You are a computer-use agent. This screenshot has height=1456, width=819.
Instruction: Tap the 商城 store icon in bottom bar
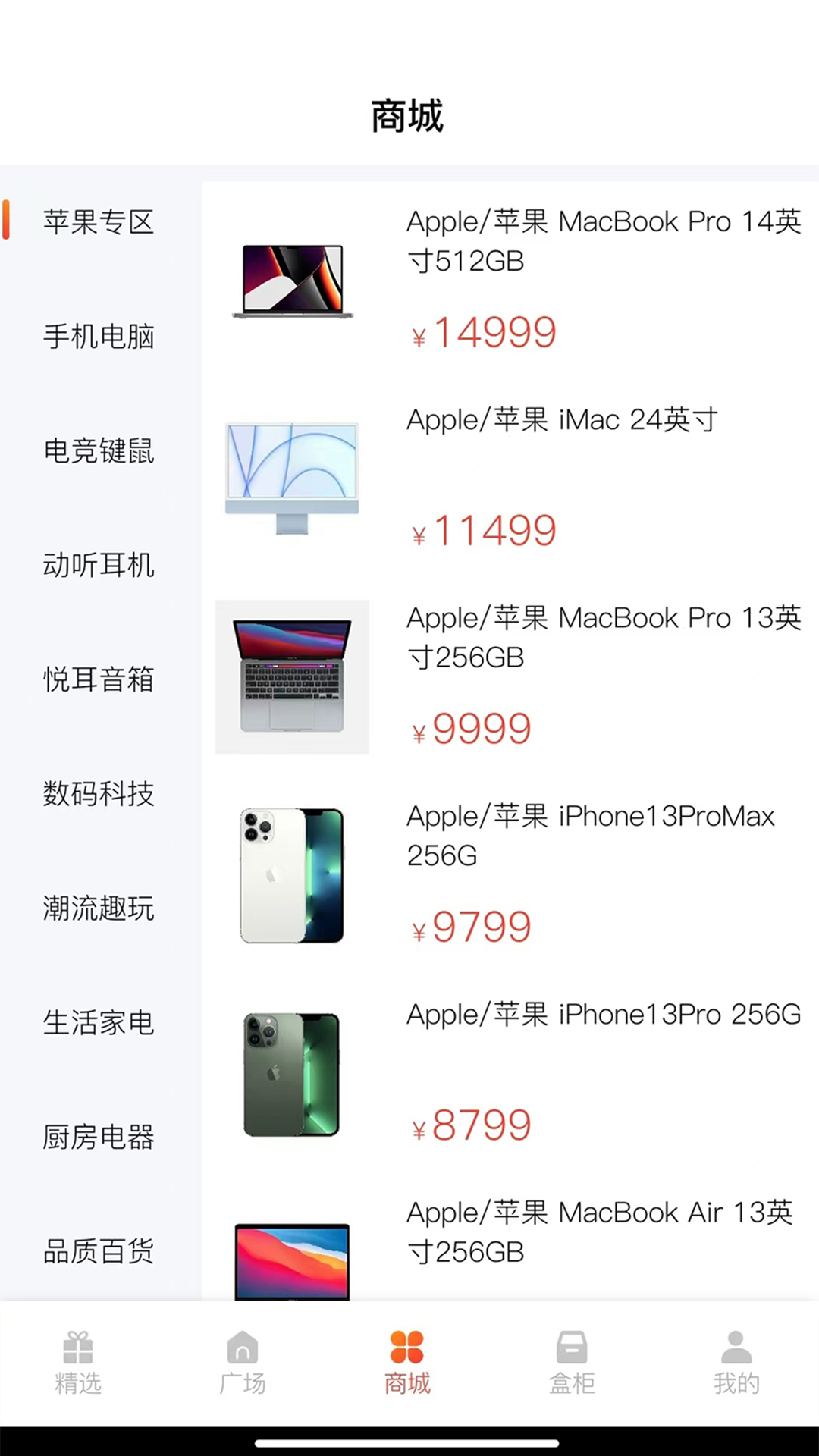[408, 1361]
